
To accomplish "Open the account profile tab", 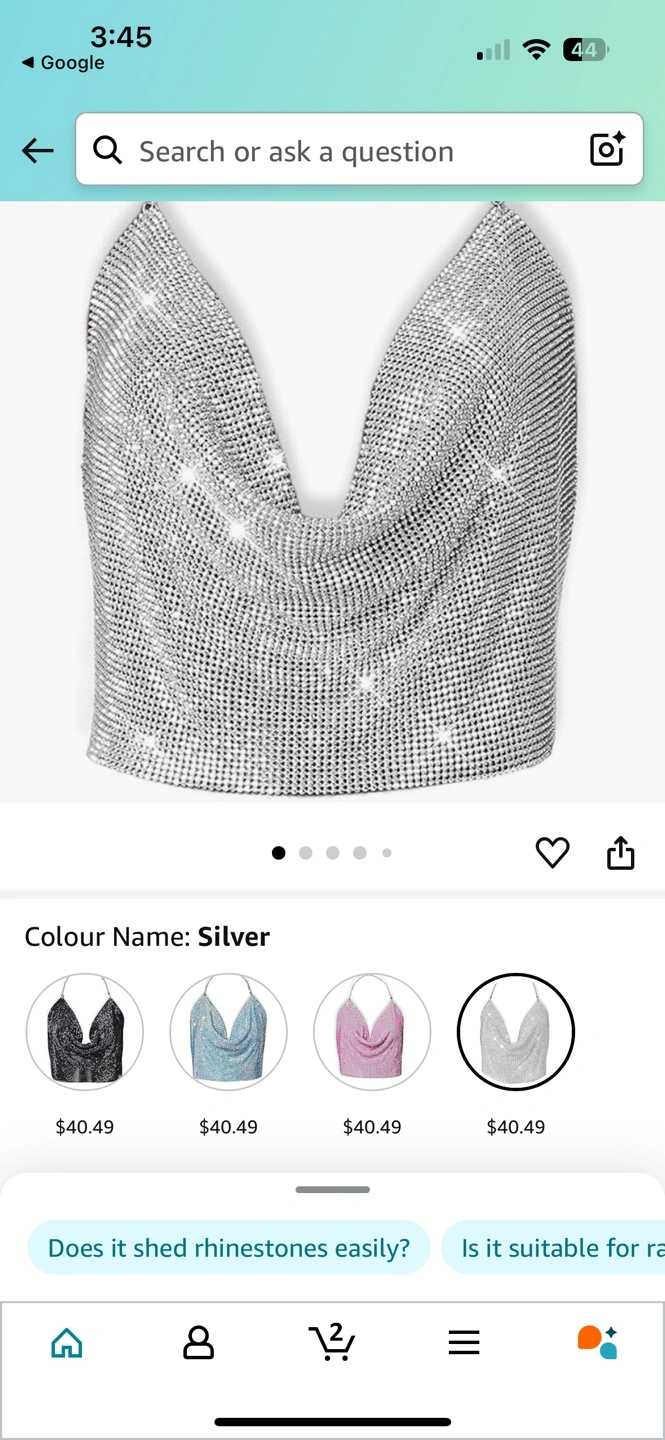I will [199, 1343].
